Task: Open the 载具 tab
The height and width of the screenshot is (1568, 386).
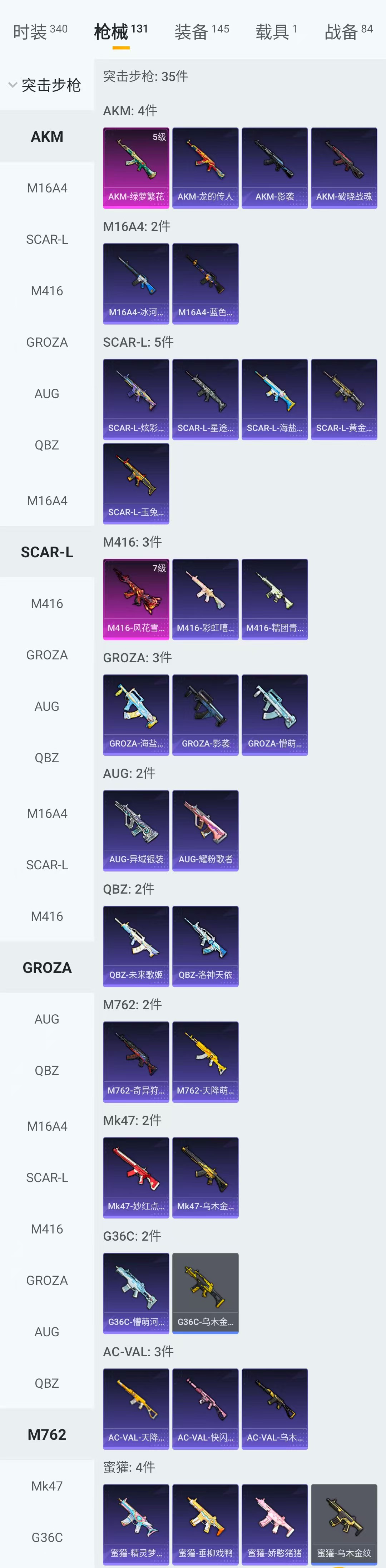Action: [276, 31]
